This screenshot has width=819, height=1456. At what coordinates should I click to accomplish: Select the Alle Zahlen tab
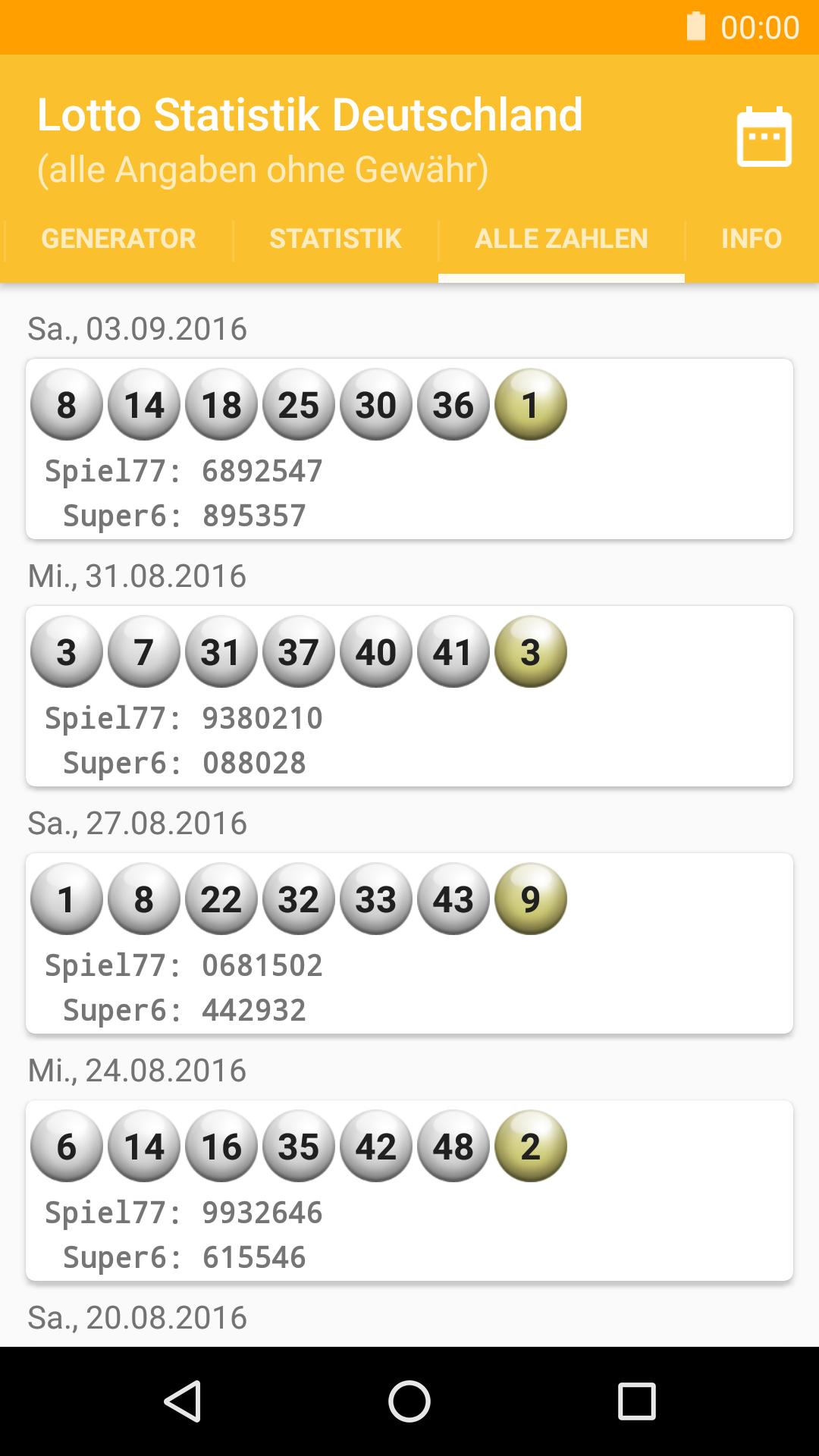coord(561,239)
